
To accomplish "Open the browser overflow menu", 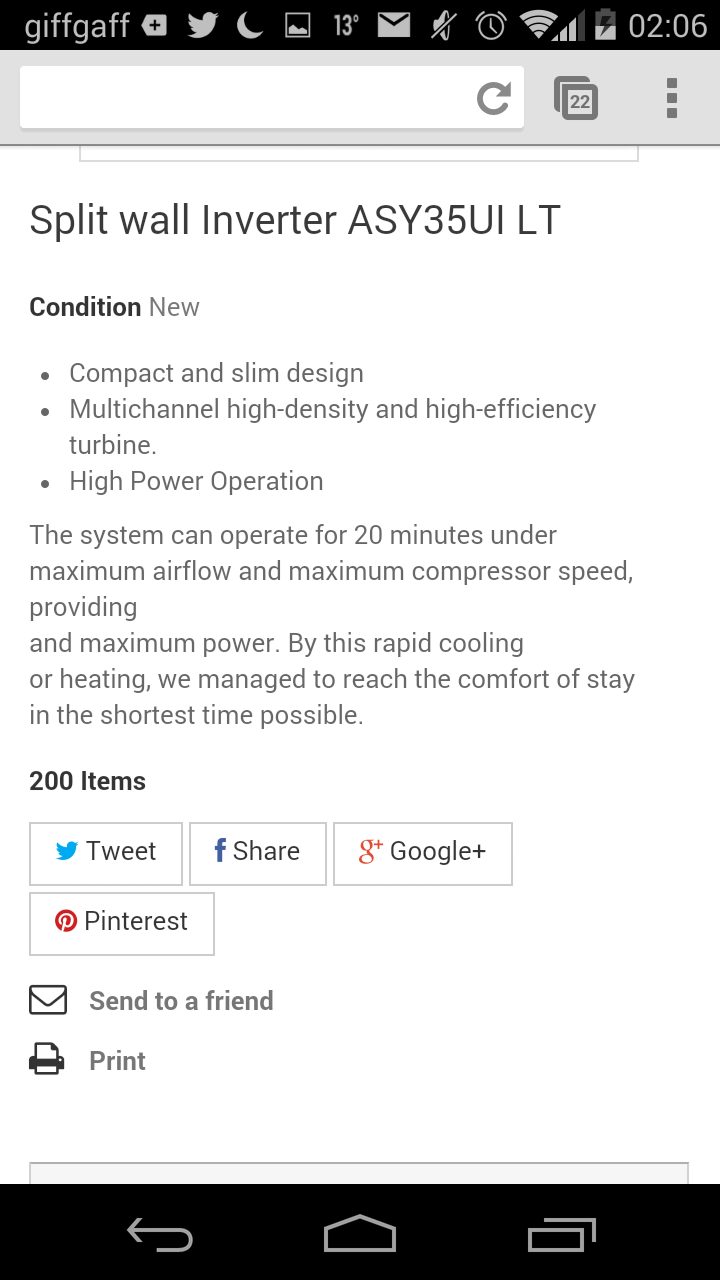I will [671, 98].
